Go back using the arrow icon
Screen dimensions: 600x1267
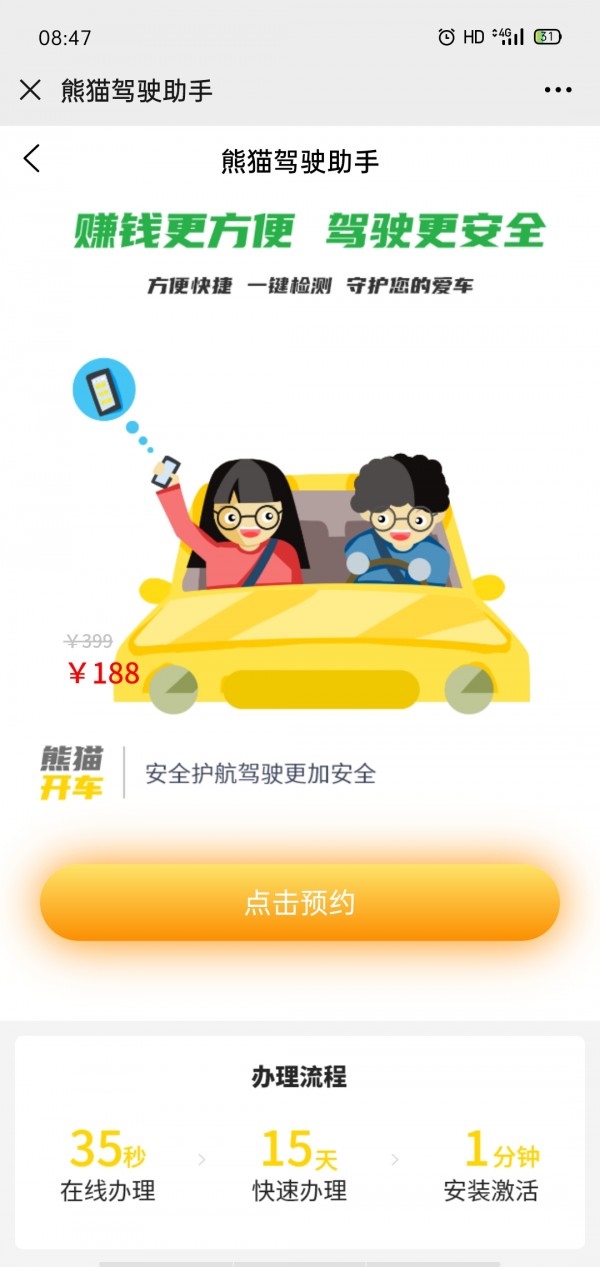(x=32, y=158)
